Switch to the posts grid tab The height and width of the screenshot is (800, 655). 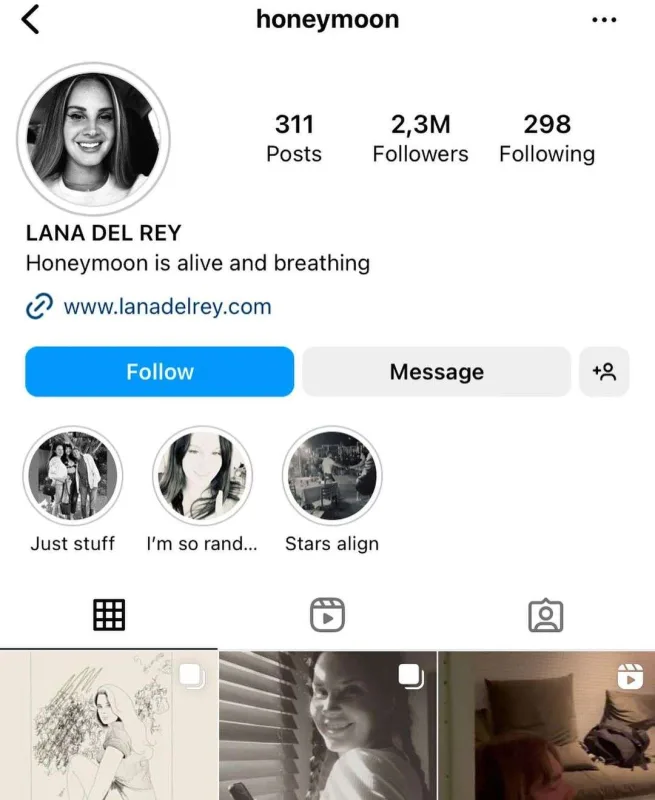point(109,615)
